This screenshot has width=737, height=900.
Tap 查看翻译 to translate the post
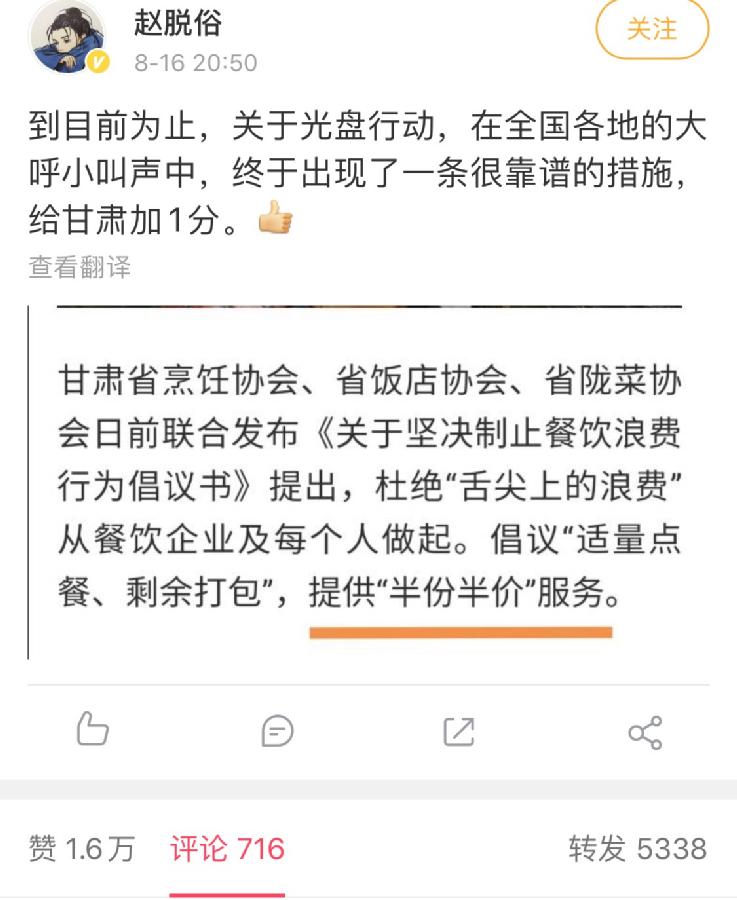click(x=79, y=267)
